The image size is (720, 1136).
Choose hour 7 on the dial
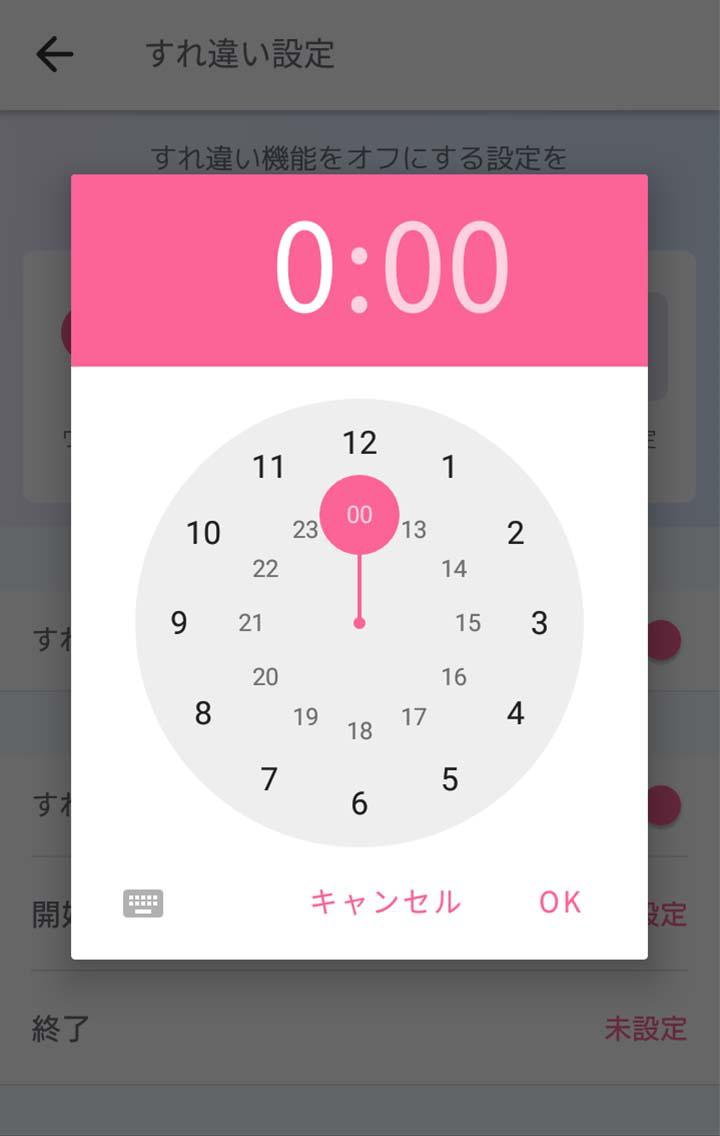click(x=269, y=779)
